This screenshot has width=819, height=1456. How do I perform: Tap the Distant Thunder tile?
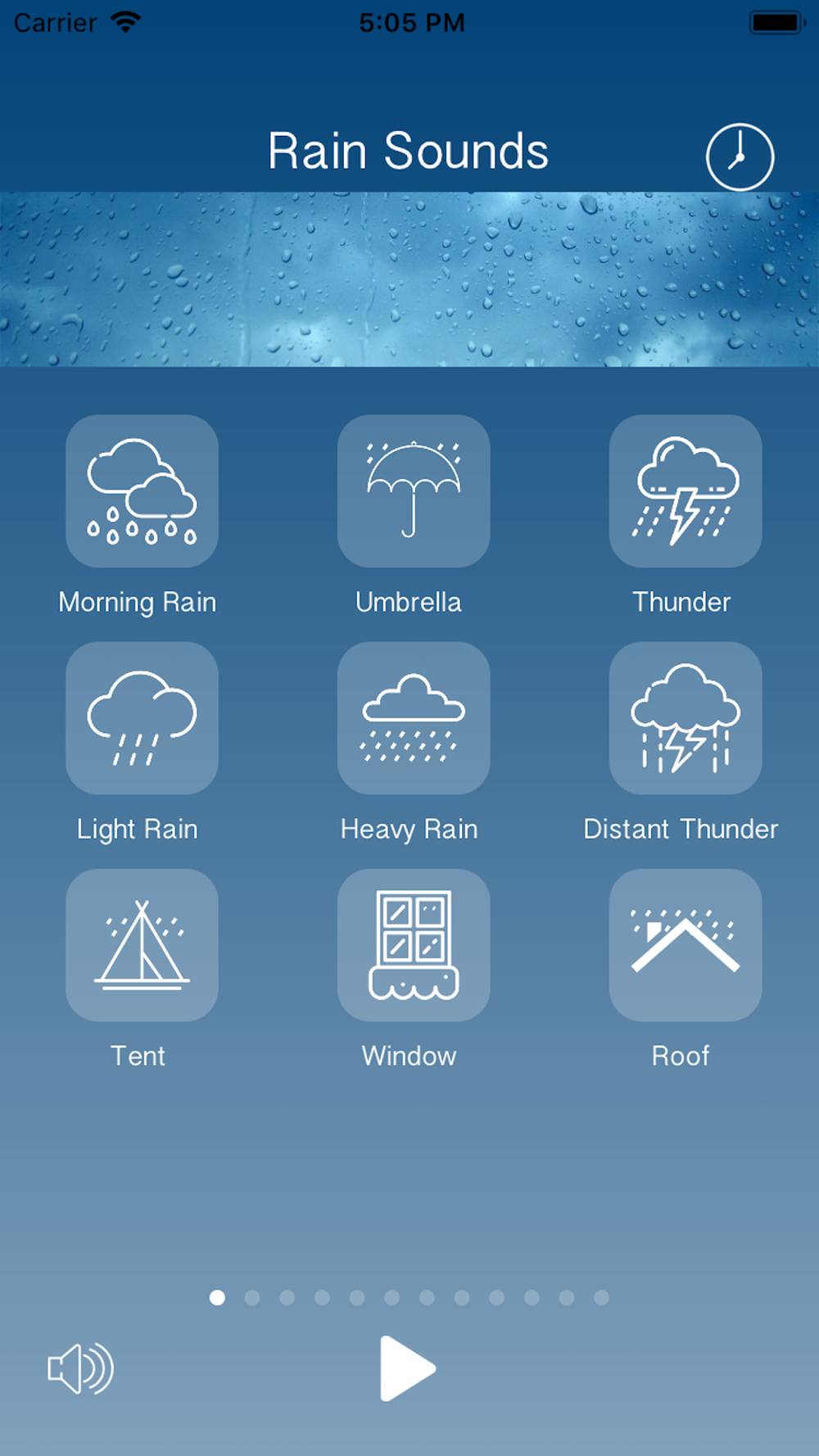[686, 718]
